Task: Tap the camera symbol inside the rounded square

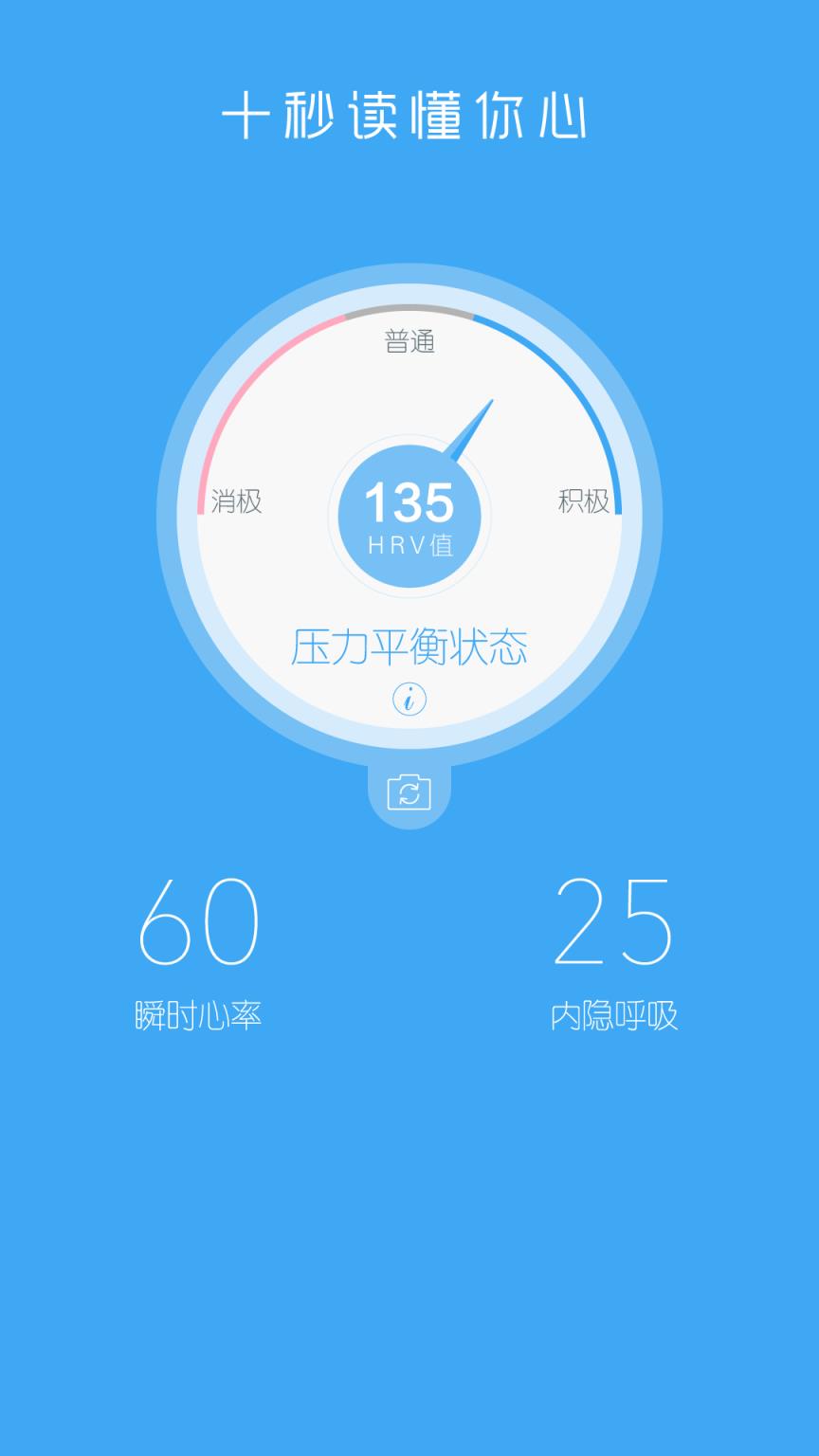Action: click(408, 791)
